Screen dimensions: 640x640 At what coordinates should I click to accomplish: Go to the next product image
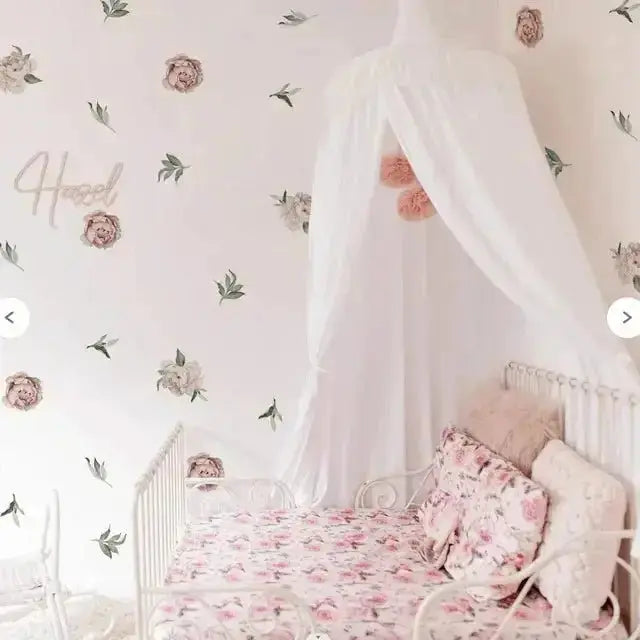tap(626, 318)
